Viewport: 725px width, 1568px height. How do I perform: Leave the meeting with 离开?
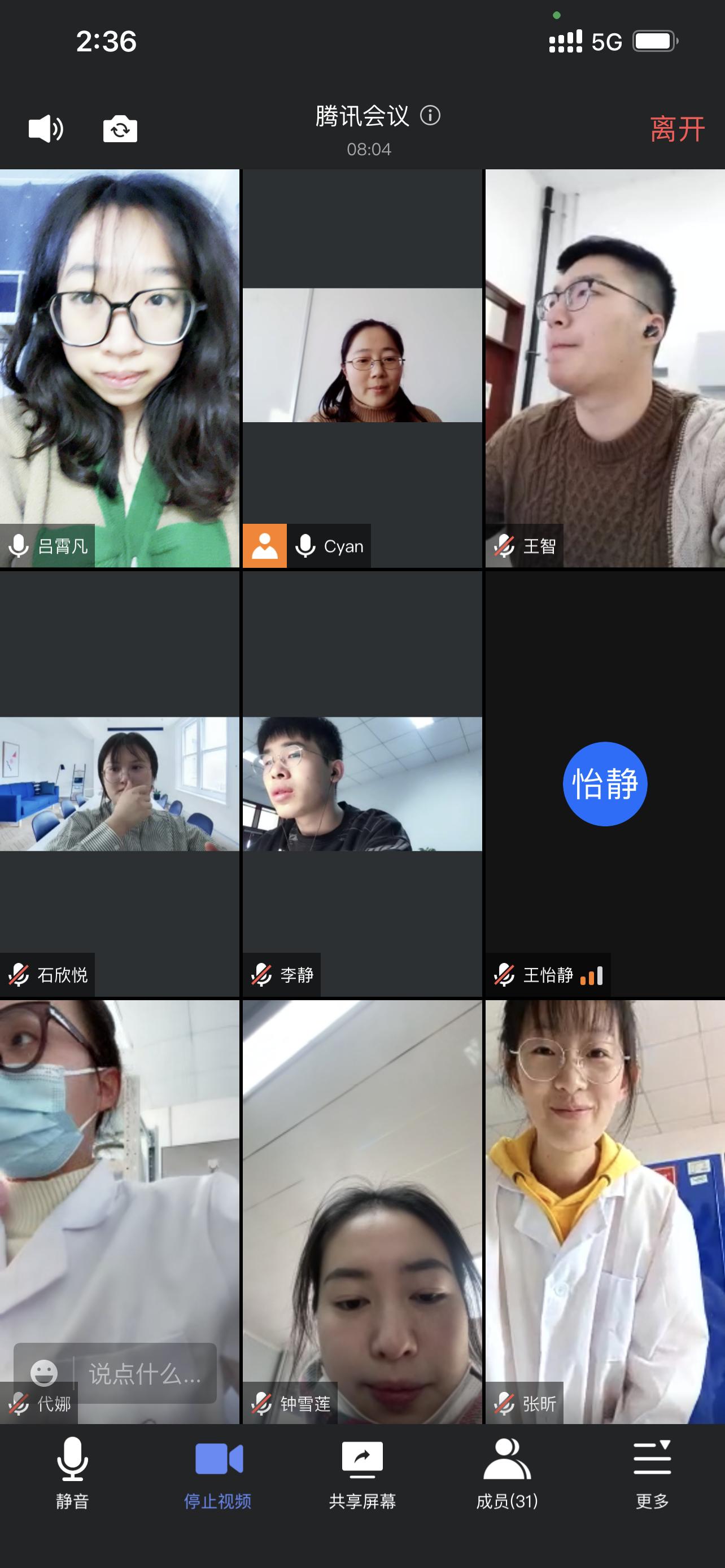[x=677, y=129]
